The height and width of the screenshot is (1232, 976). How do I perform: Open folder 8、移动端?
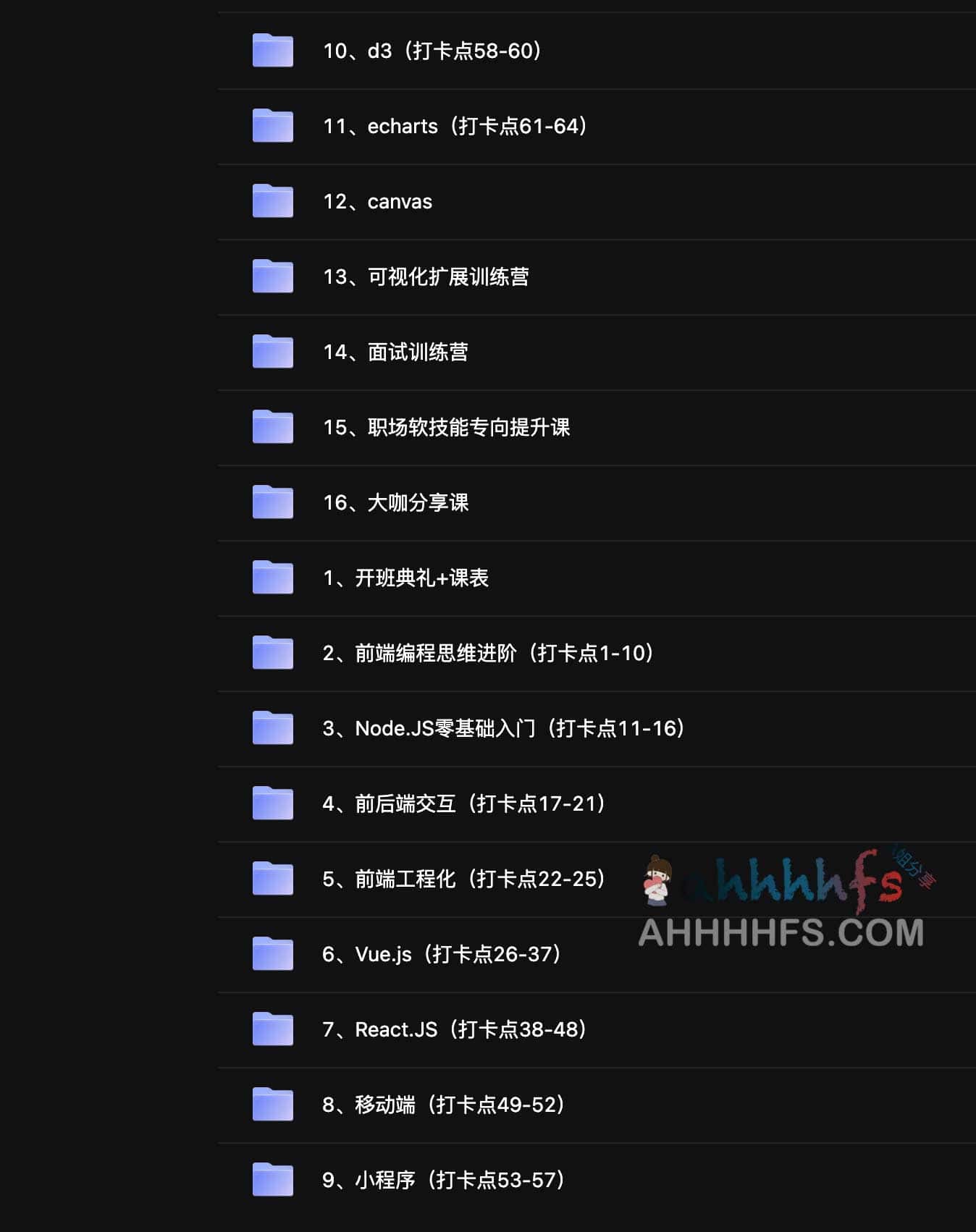[x=443, y=1105]
